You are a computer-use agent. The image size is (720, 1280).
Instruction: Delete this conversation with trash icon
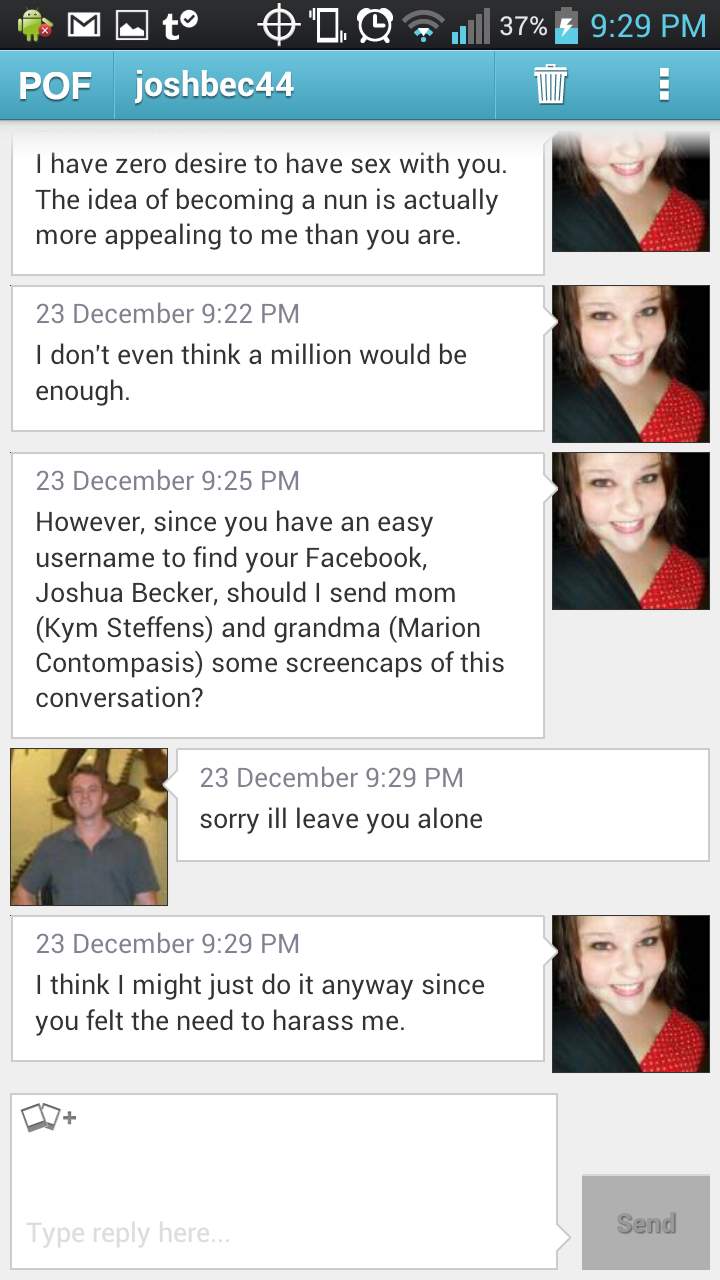[x=550, y=86]
